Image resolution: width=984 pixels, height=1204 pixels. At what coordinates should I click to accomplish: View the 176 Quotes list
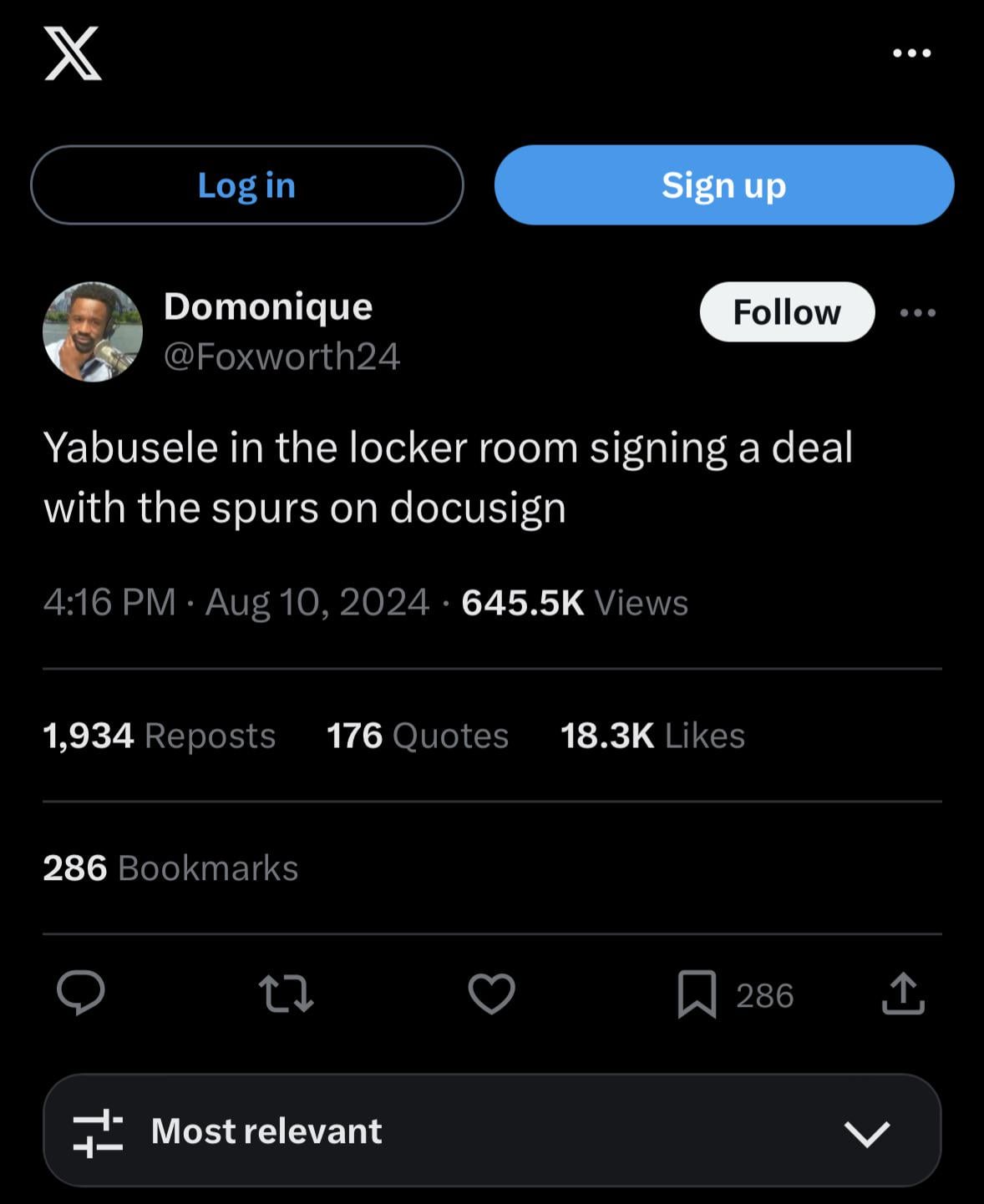coord(417,736)
